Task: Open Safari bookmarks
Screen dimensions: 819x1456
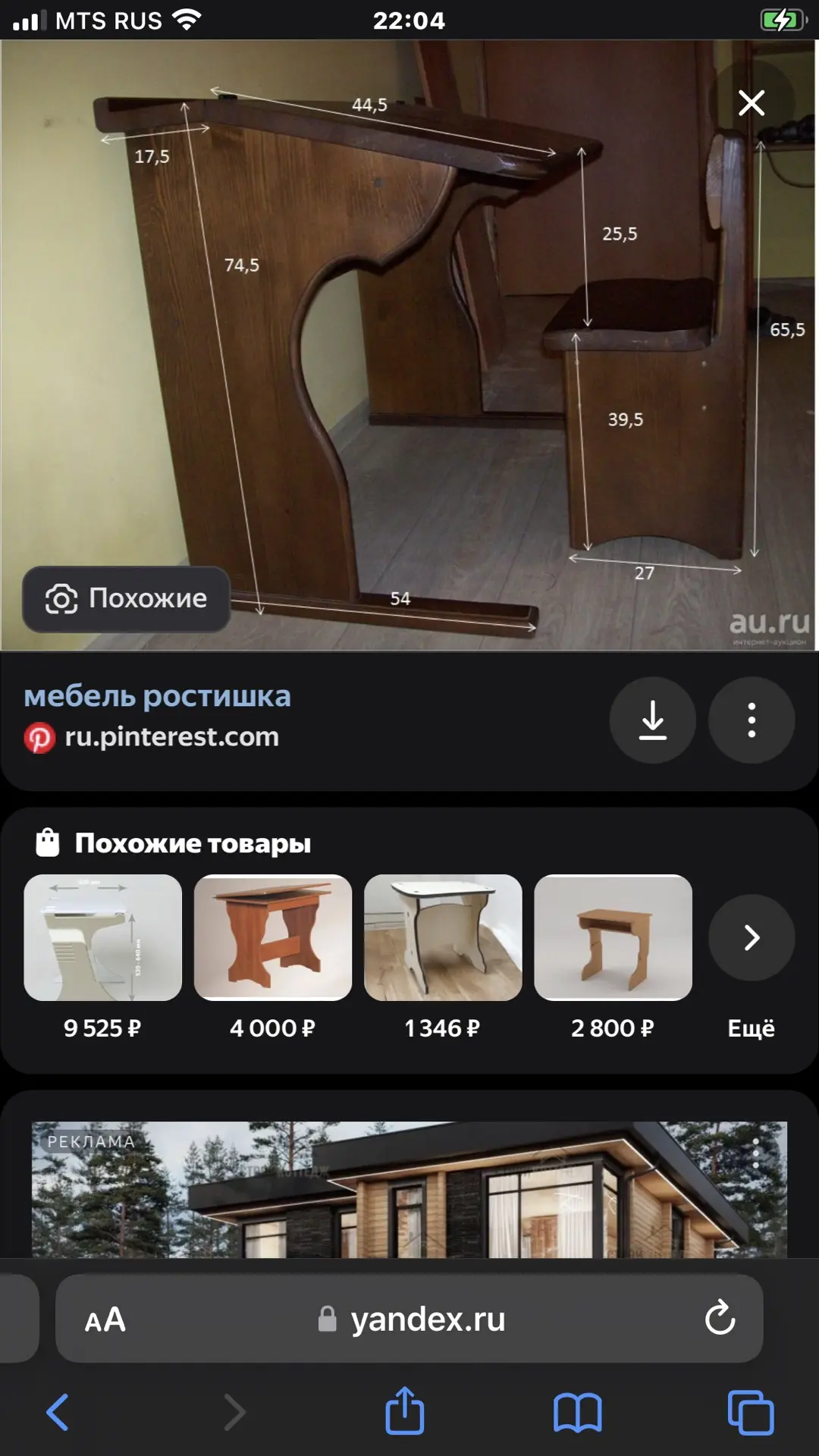Action: point(577,1413)
